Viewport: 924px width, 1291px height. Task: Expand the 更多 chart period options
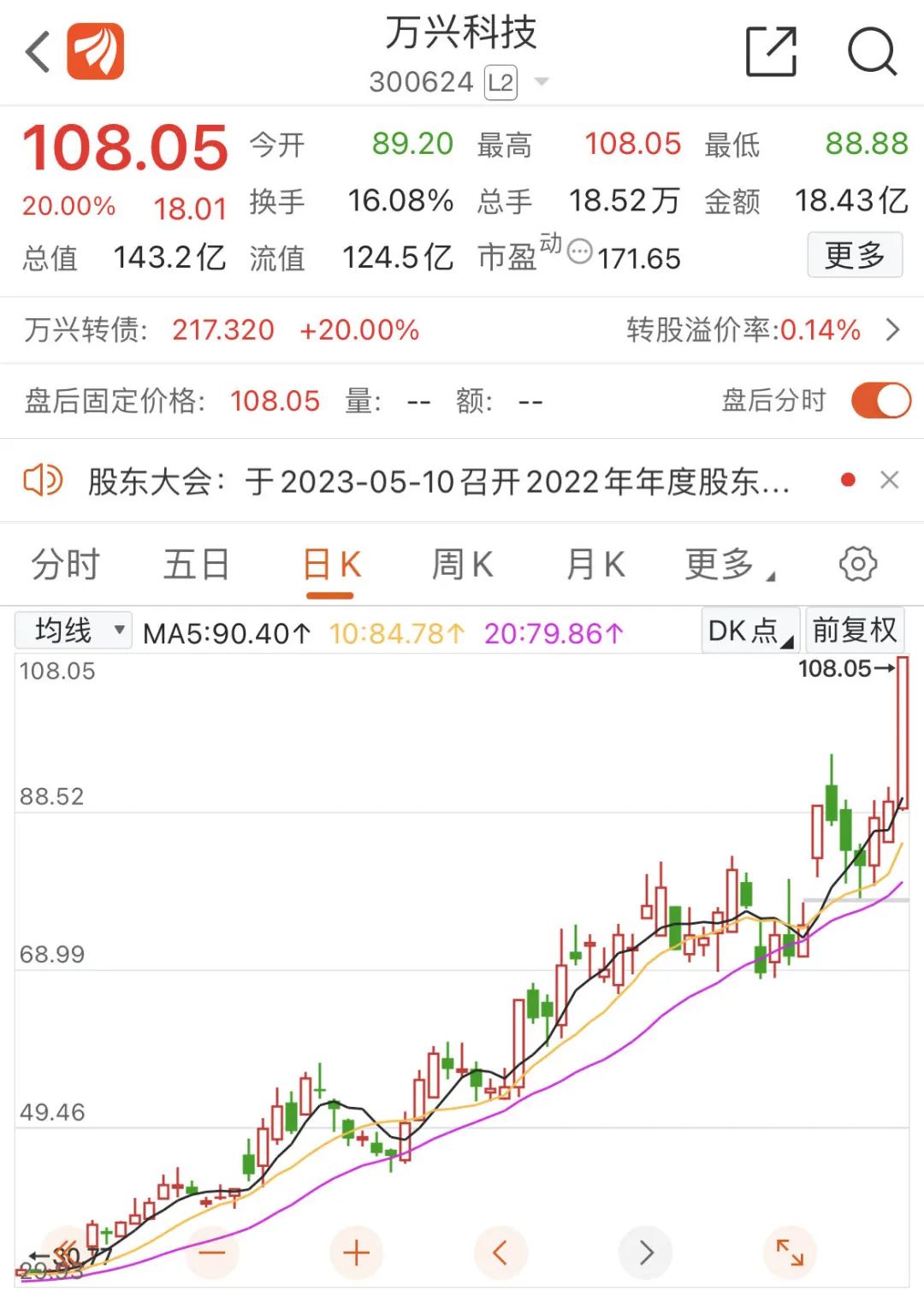pos(727,565)
